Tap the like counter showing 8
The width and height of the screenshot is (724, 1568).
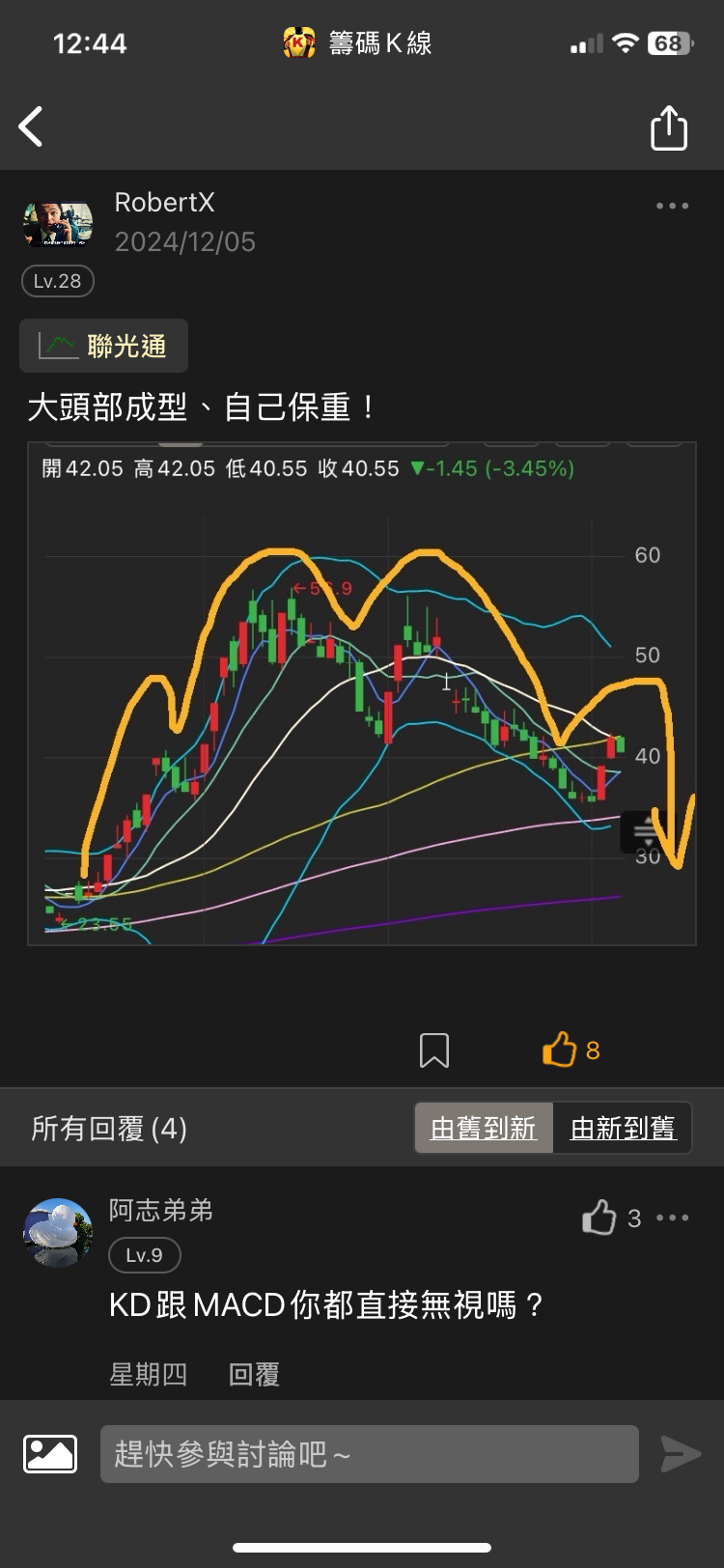591,1050
